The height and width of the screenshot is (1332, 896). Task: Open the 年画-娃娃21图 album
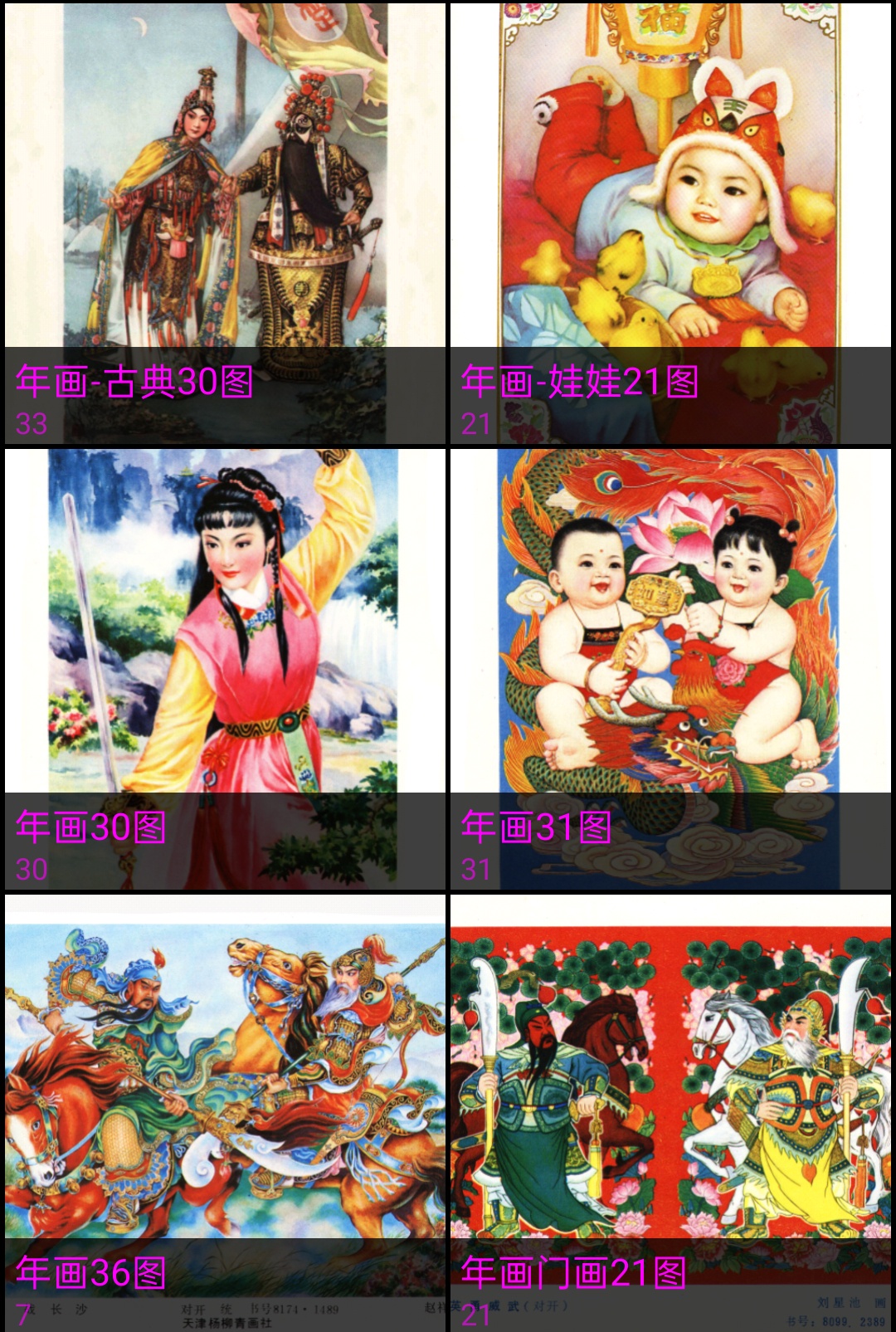click(670, 222)
